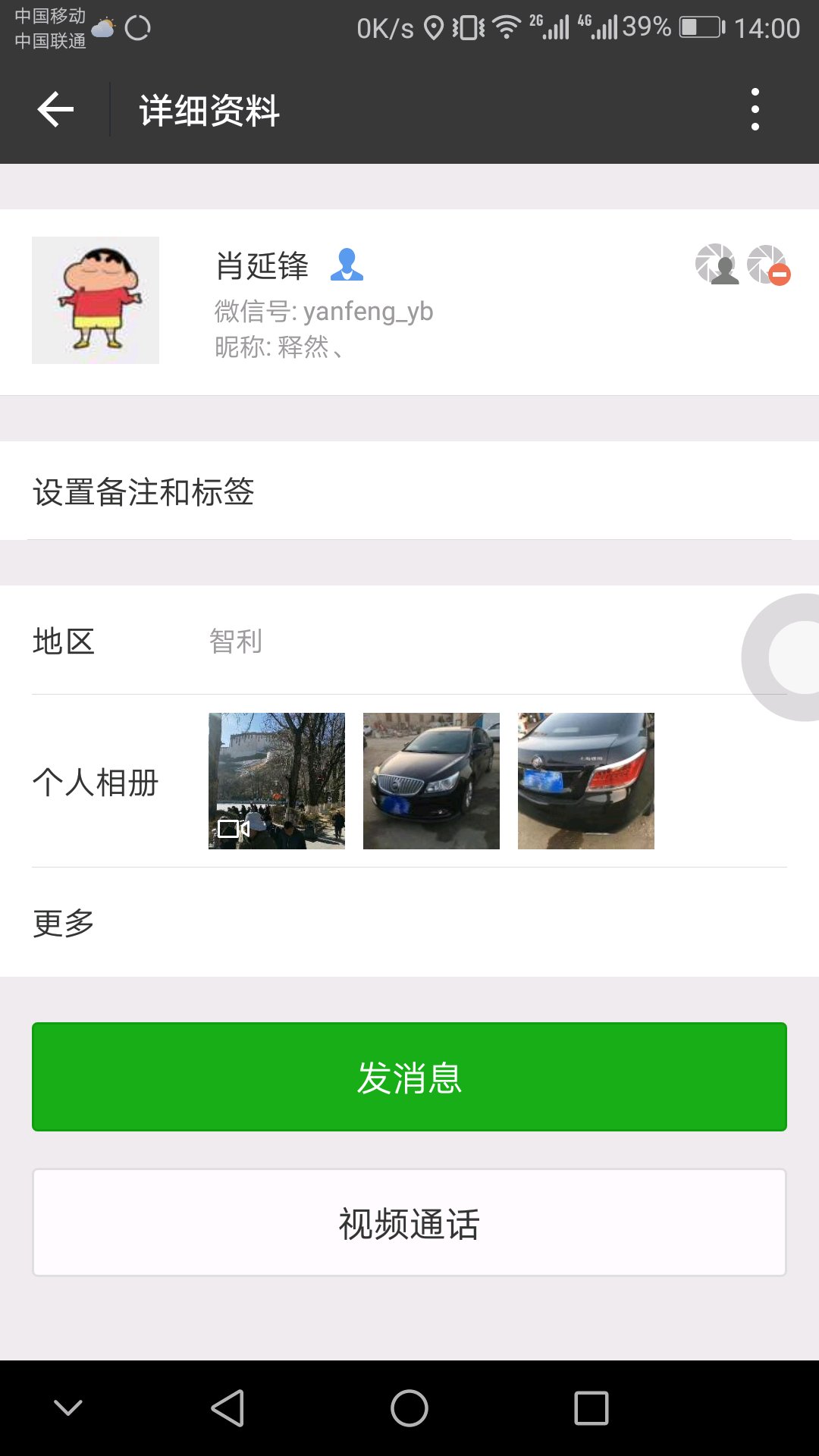This screenshot has height=1456, width=819.
Task: Start a 视频通话 video call
Action: (409, 1223)
